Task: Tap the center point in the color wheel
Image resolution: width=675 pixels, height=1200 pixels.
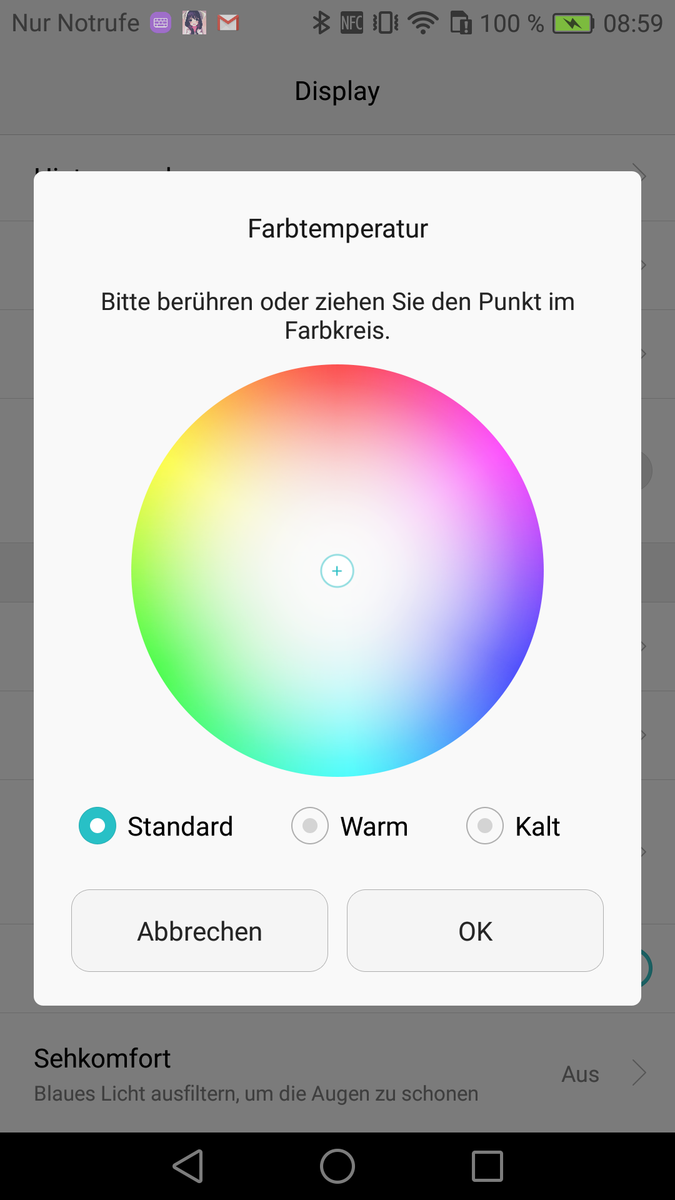Action: click(x=337, y=571)
